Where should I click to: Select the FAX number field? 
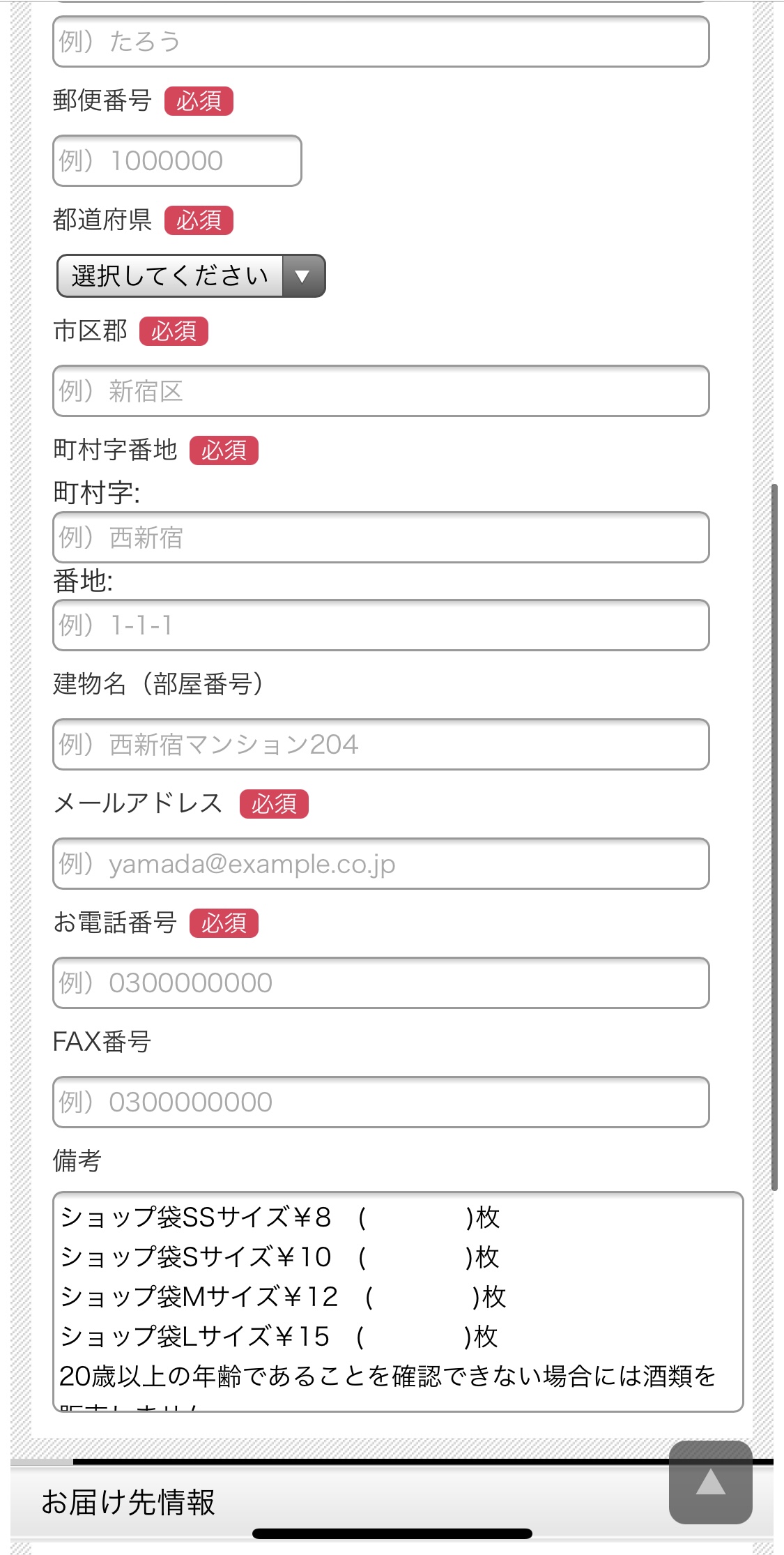click(x=381, y=1102)
